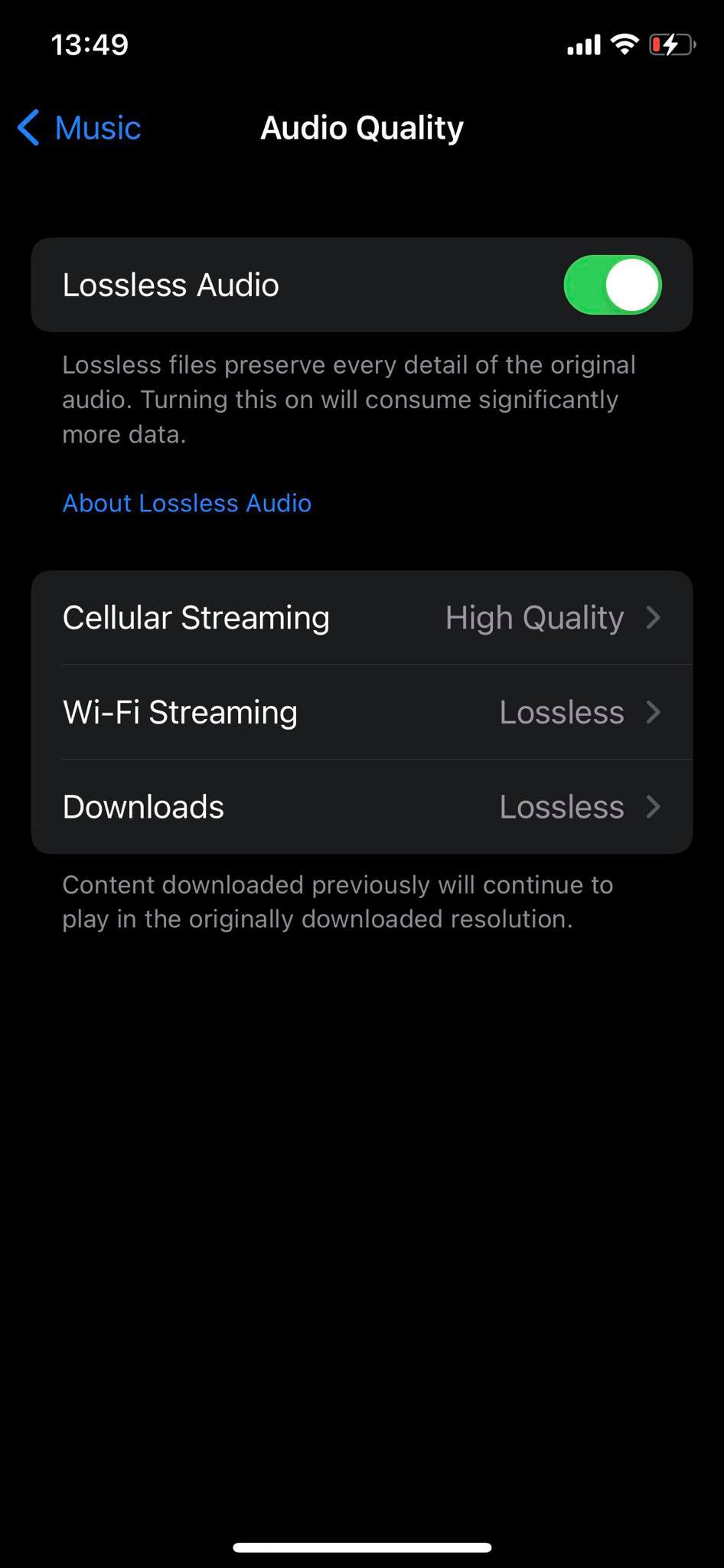Screen dimensions: 724x1568
Task: Turn off the Lossless Audio switch
Action: pos(612,285)
